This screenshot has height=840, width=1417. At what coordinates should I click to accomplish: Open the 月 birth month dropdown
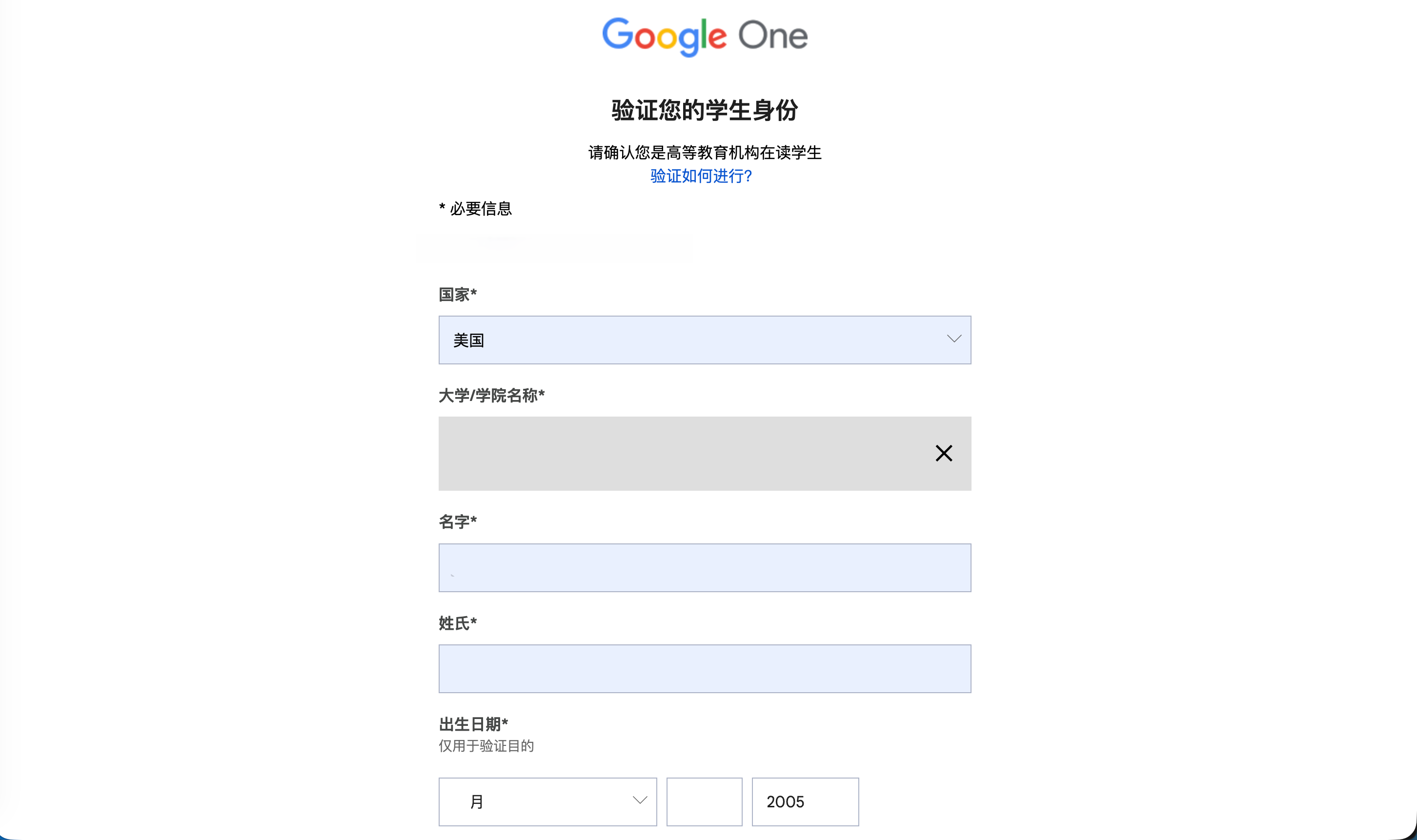547,801
